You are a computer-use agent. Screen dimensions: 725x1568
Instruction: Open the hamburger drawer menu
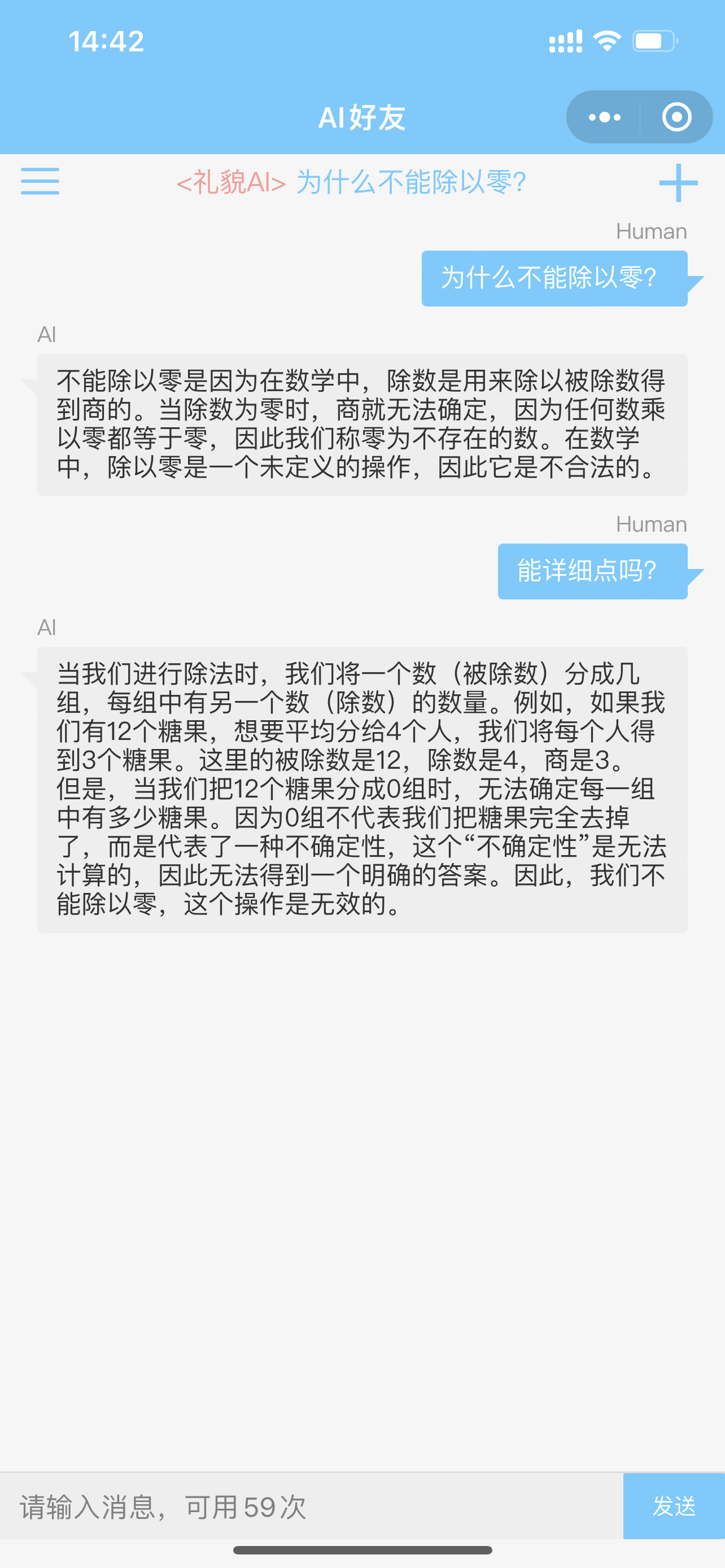pyautogui.click(x=40, y=181)
